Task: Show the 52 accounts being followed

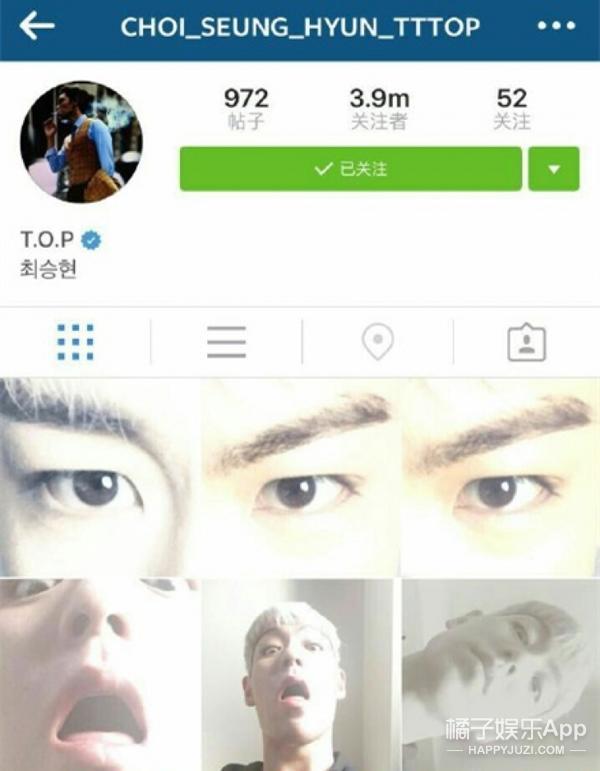Action: pyautogui.click(x=511, y=108)
